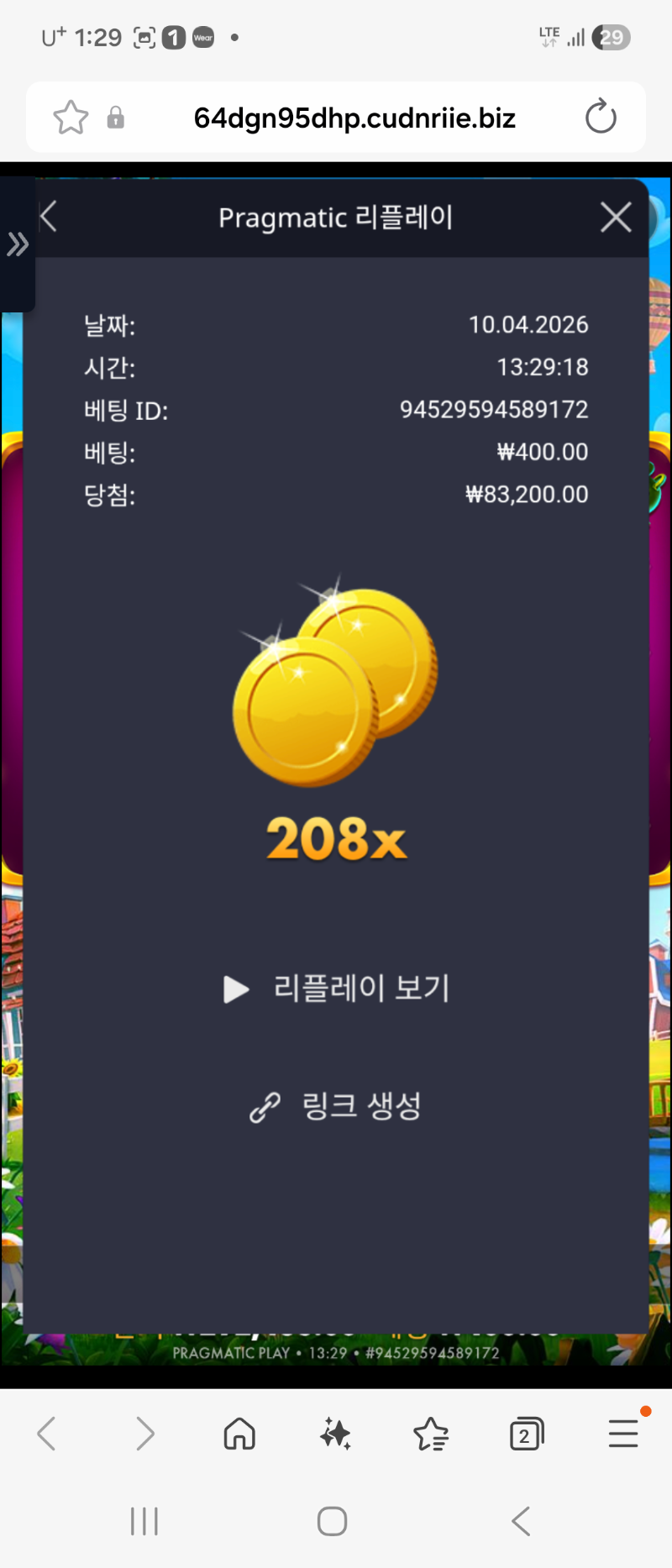Screen dimensions: 672x1568
Task: Select the 링크 생성 link icon
Action: tap(264, 1105)
